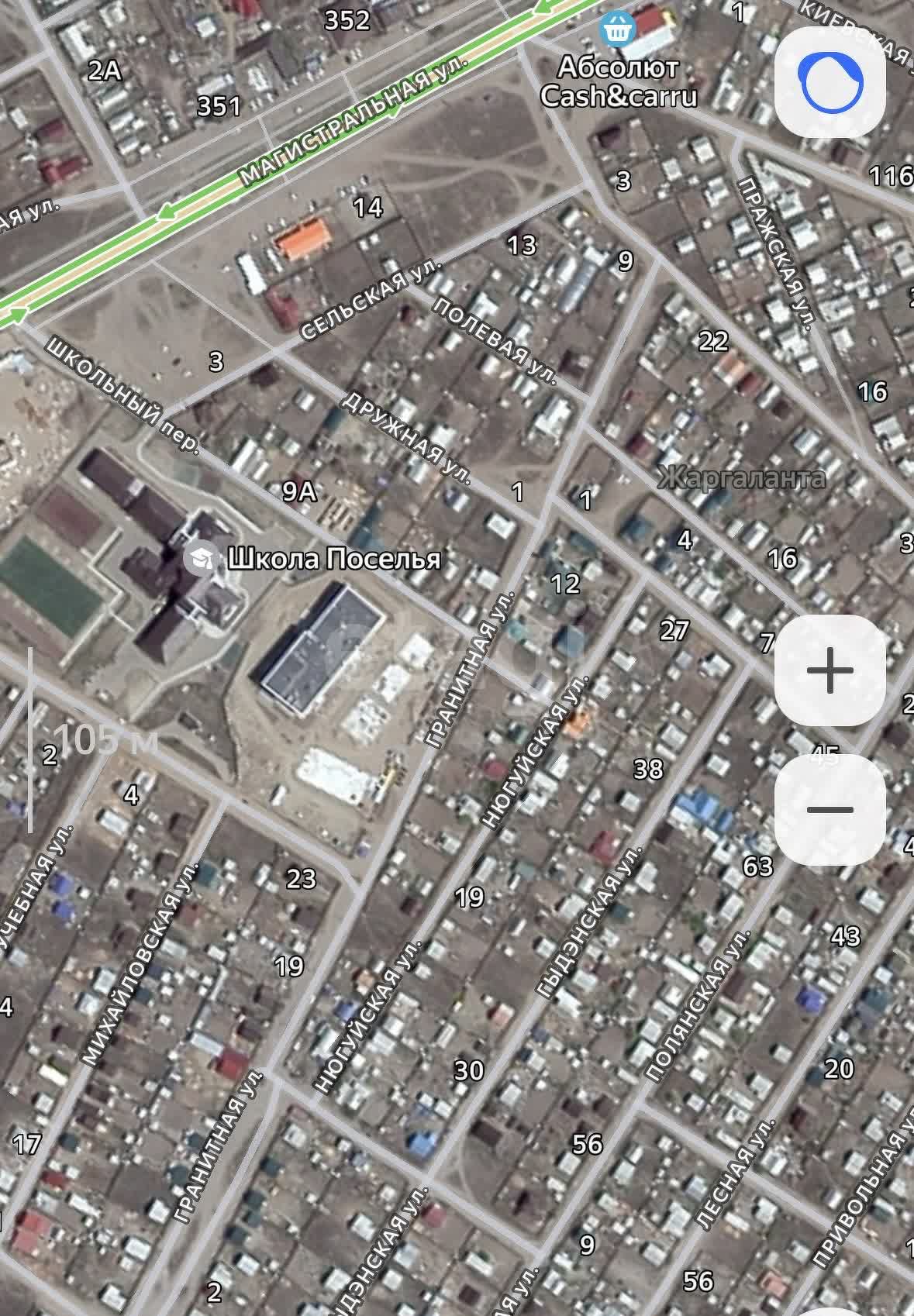The image size is (914, 1316).
Task: Zoom out with the minus button
Action: pos(830,809)
